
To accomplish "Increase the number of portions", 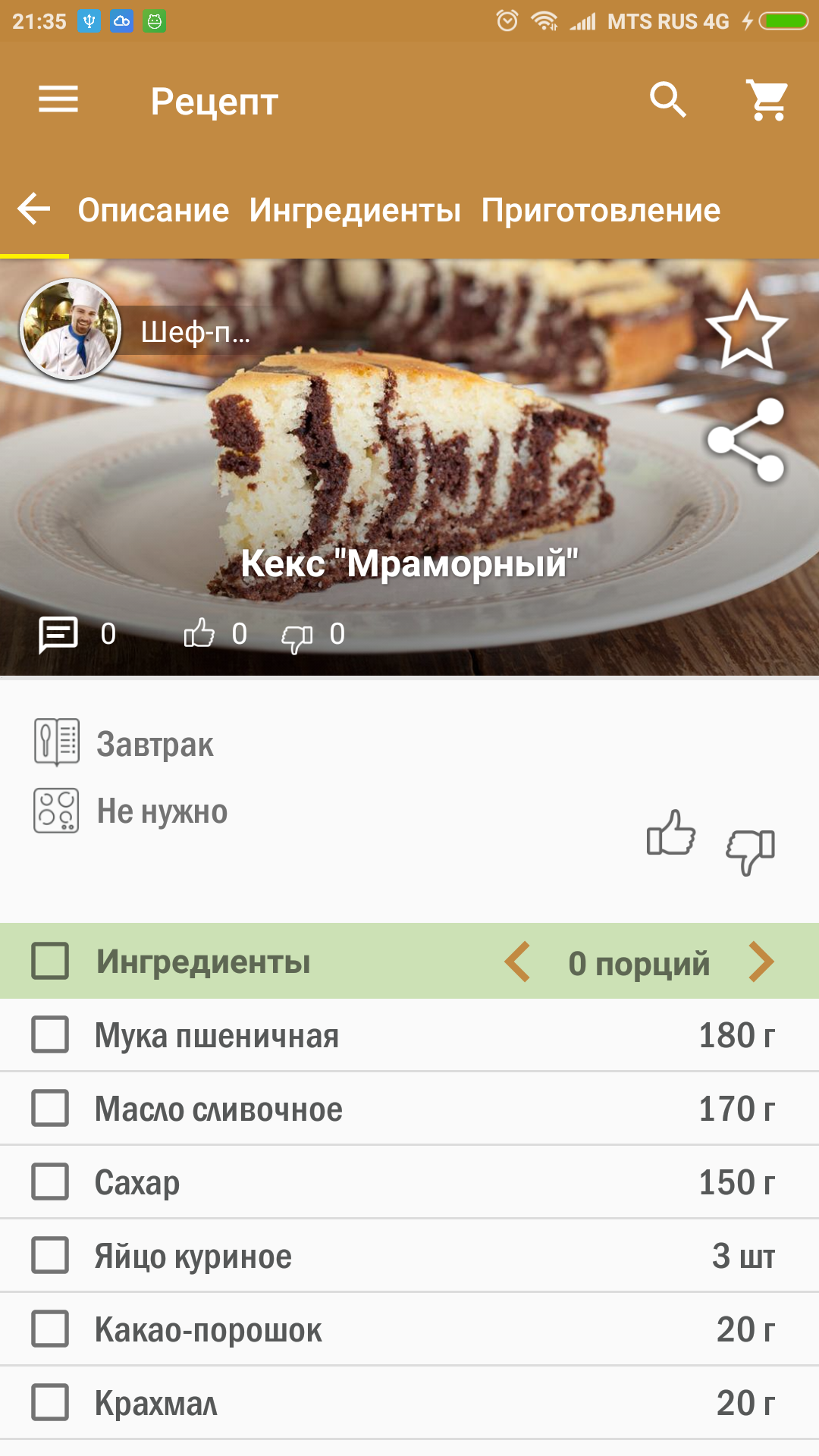I will (761, 962).
